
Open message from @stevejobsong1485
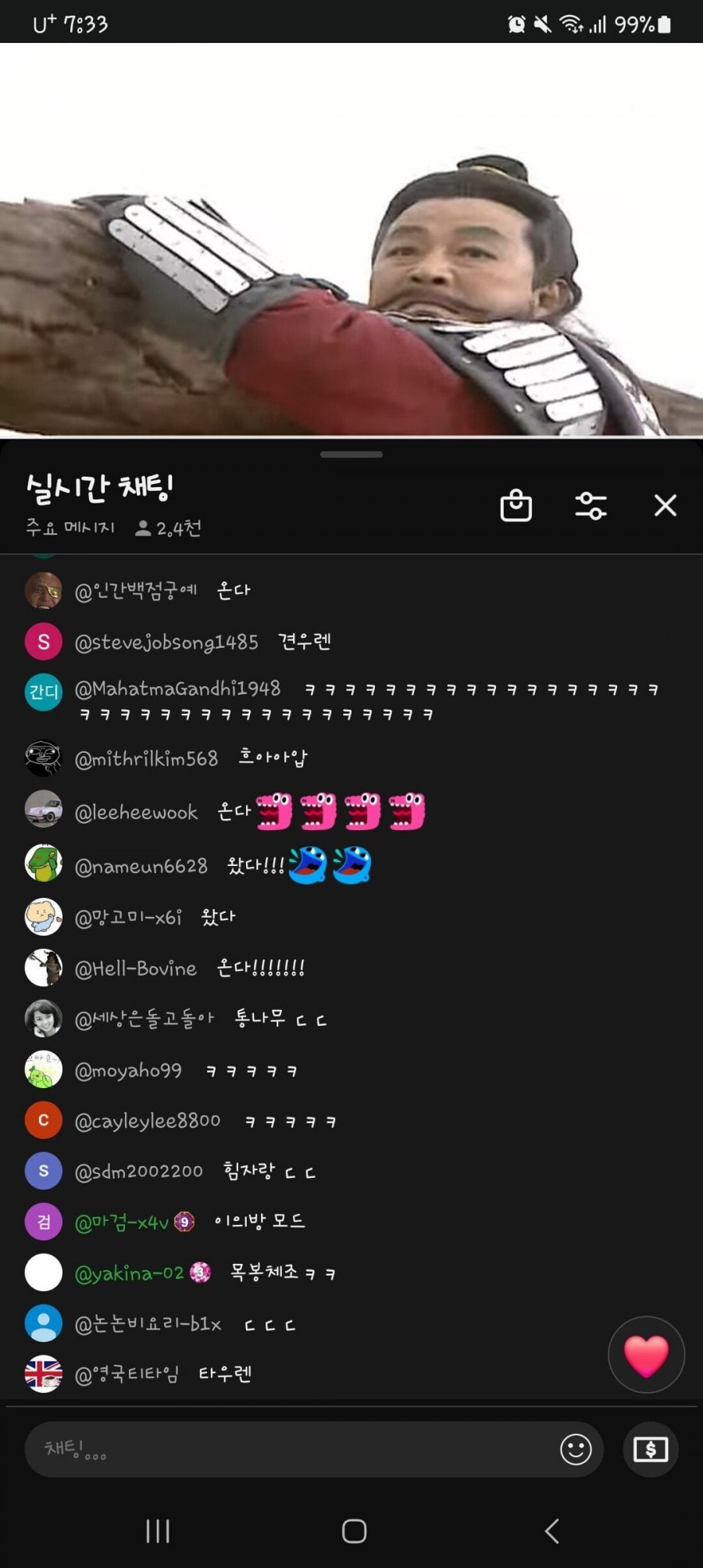203,643
